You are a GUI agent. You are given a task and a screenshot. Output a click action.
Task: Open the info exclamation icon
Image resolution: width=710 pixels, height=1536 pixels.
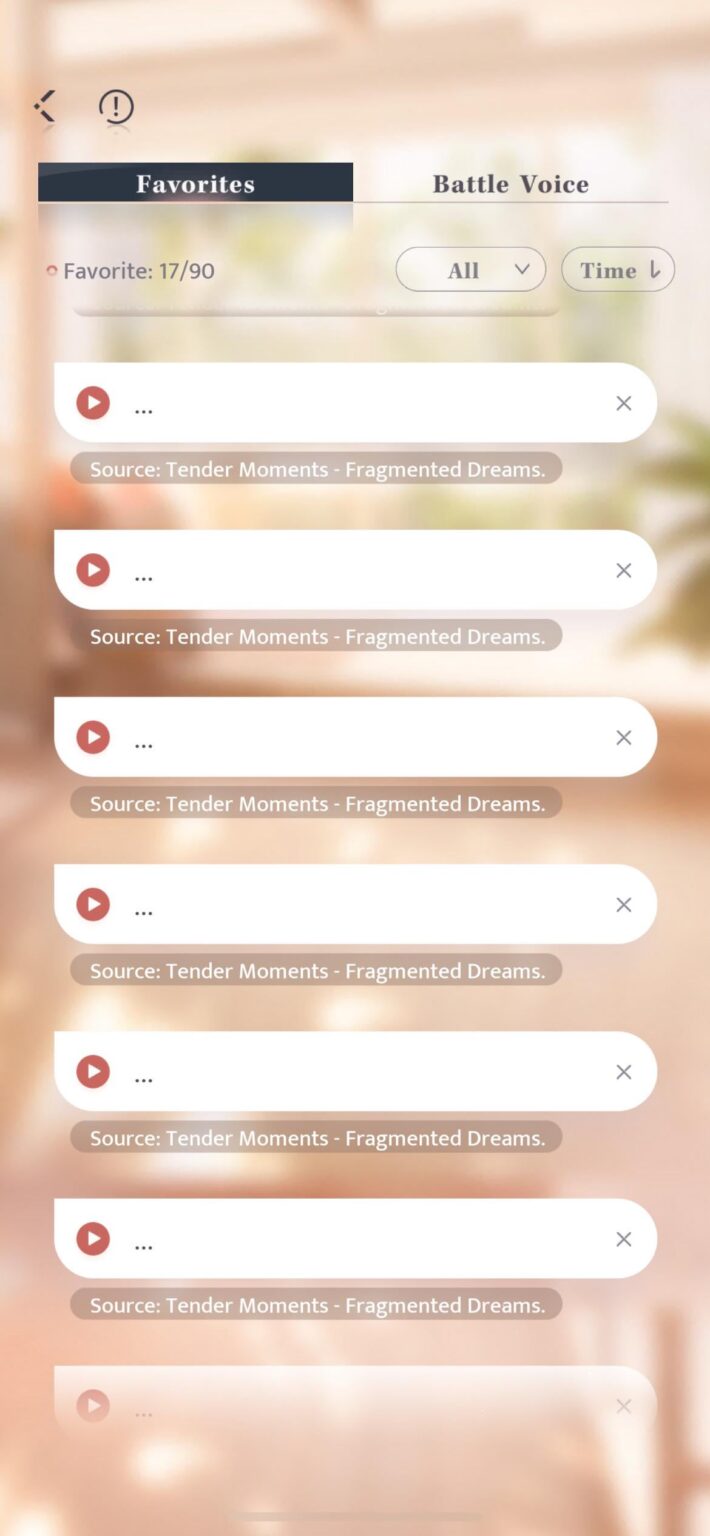pos(116,106)
